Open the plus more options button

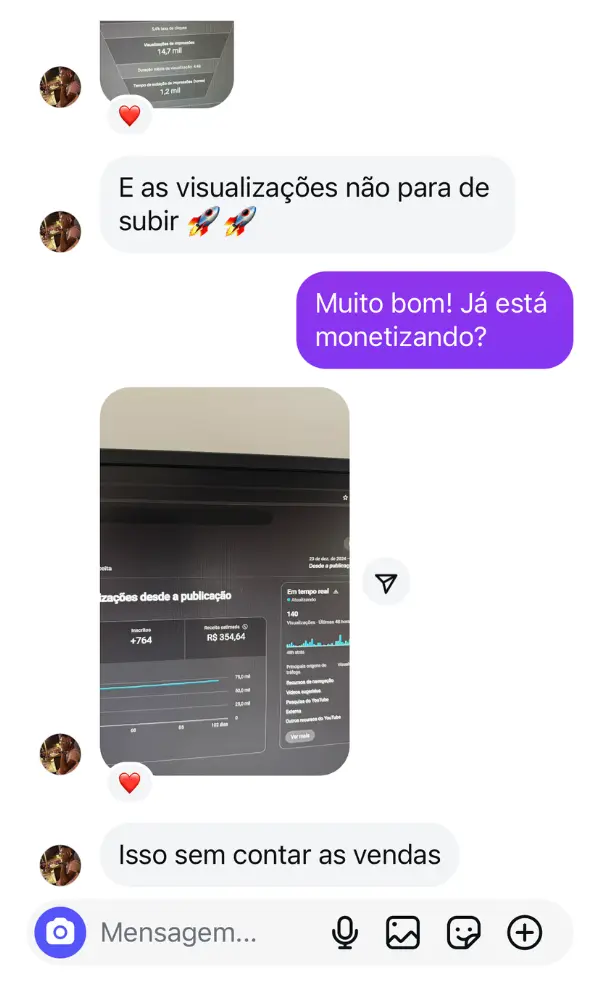point(525,933)
